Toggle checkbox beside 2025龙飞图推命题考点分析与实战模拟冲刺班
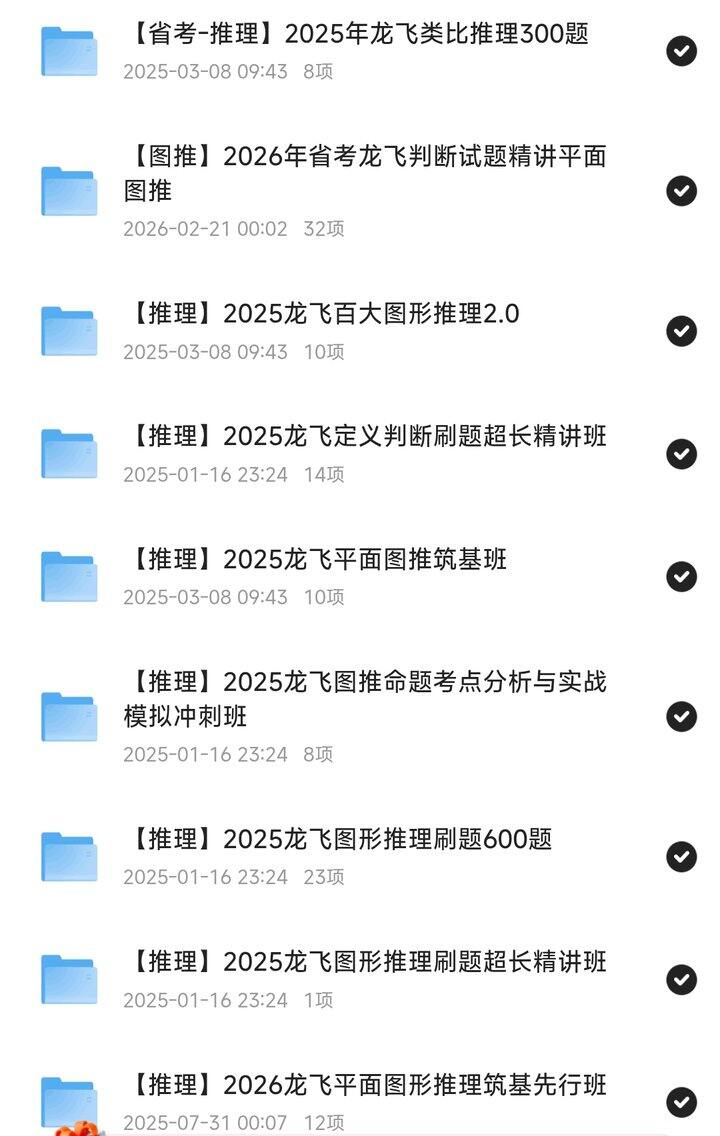720x1136 pixels. pyautogui.click(x=682, y=716)
